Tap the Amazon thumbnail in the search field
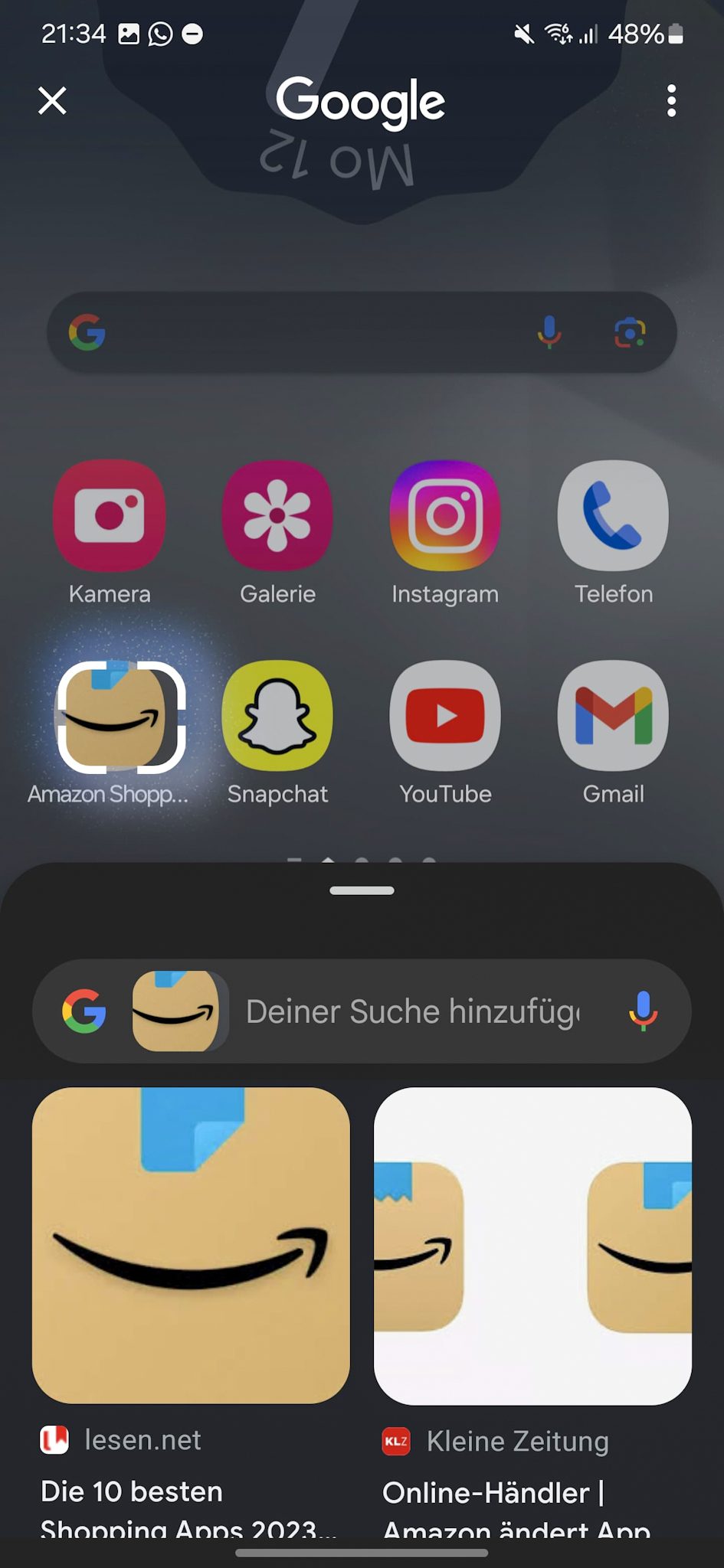 (180, 1011)
